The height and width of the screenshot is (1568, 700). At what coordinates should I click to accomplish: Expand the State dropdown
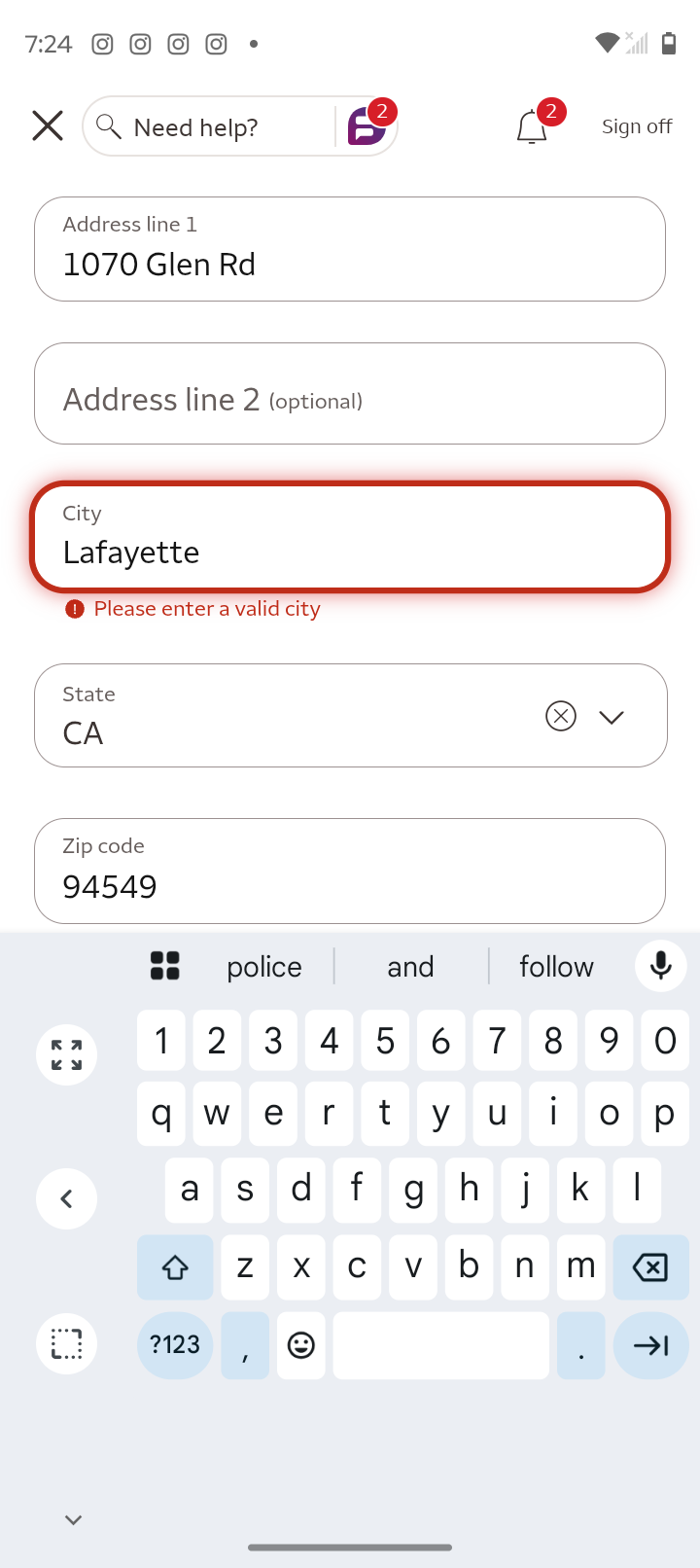click(612, 717)
